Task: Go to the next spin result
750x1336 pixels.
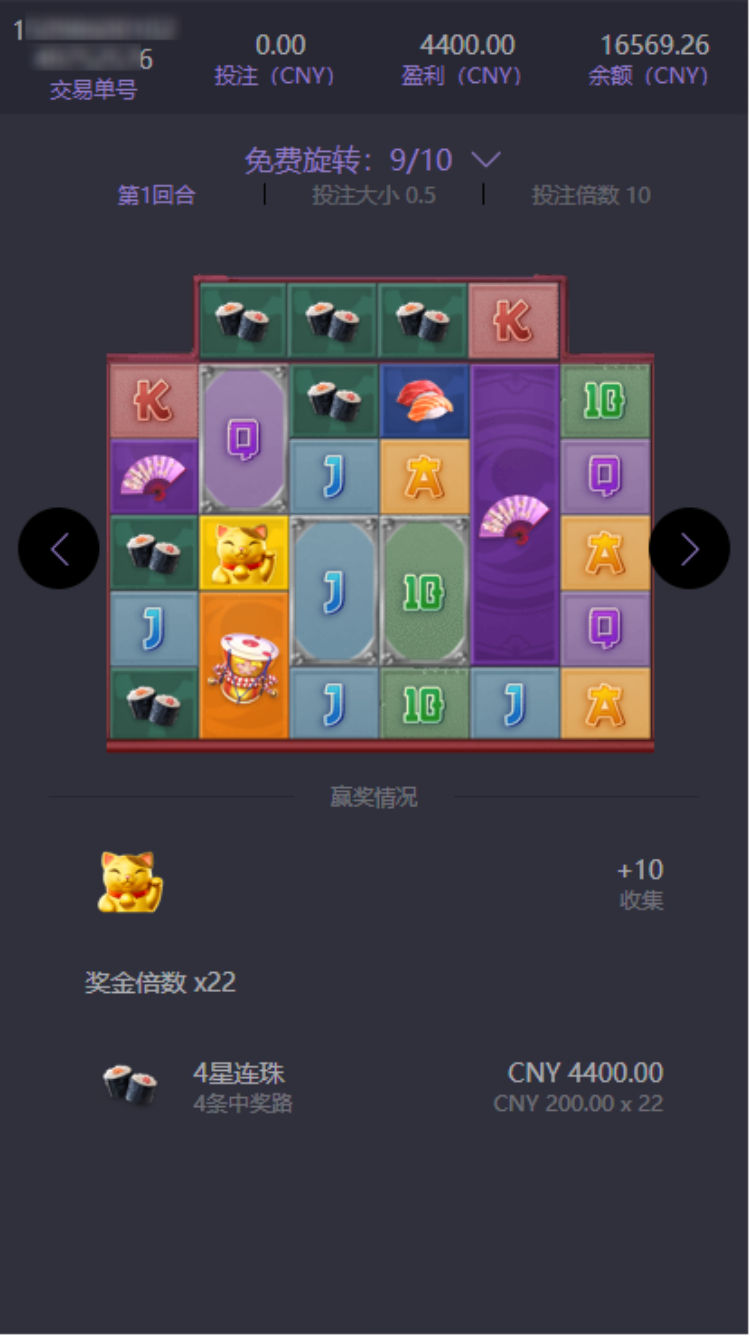Action: (689, 548)
